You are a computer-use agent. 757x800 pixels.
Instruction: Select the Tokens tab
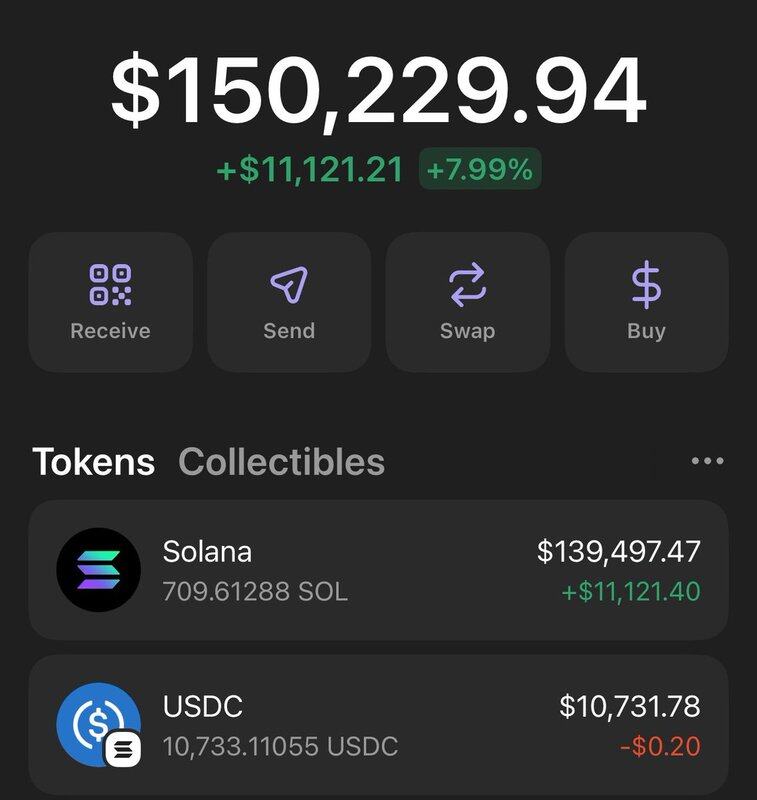click(x=93, y=462)
